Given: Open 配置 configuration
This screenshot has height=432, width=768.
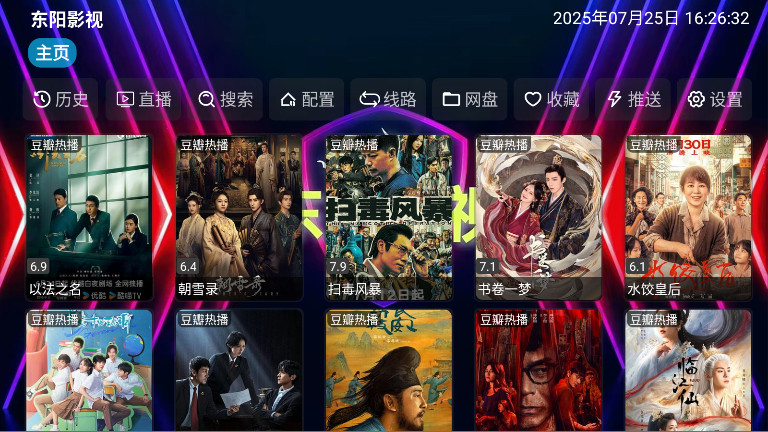Looking at the screenshot, I should (x=307, y=99).
